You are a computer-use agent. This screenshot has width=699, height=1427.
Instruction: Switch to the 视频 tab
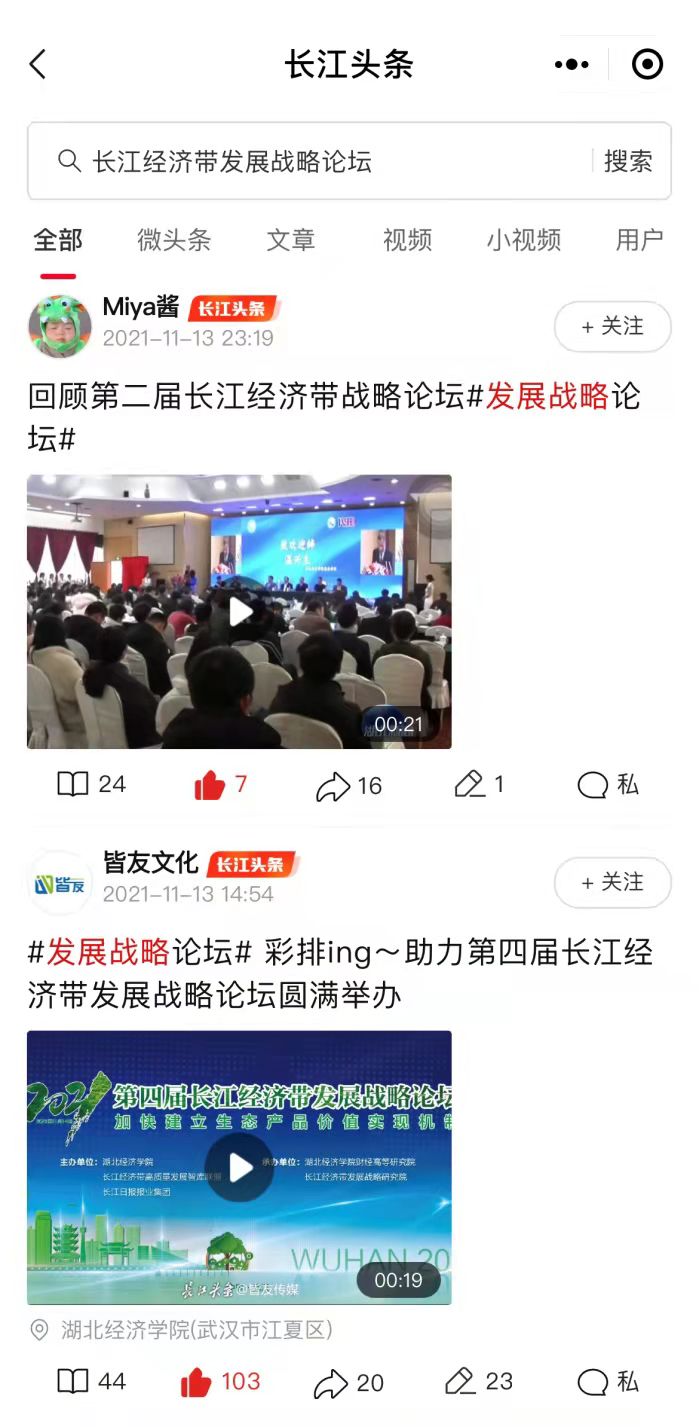(x=407, y=240)
